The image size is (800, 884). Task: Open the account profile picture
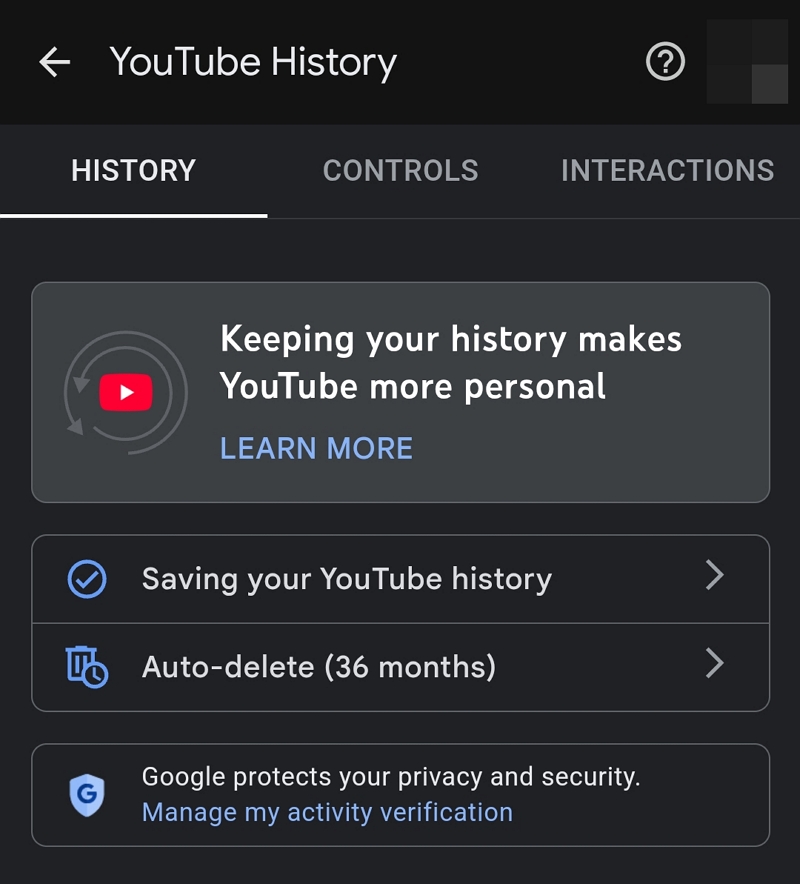tap(747, 62)
